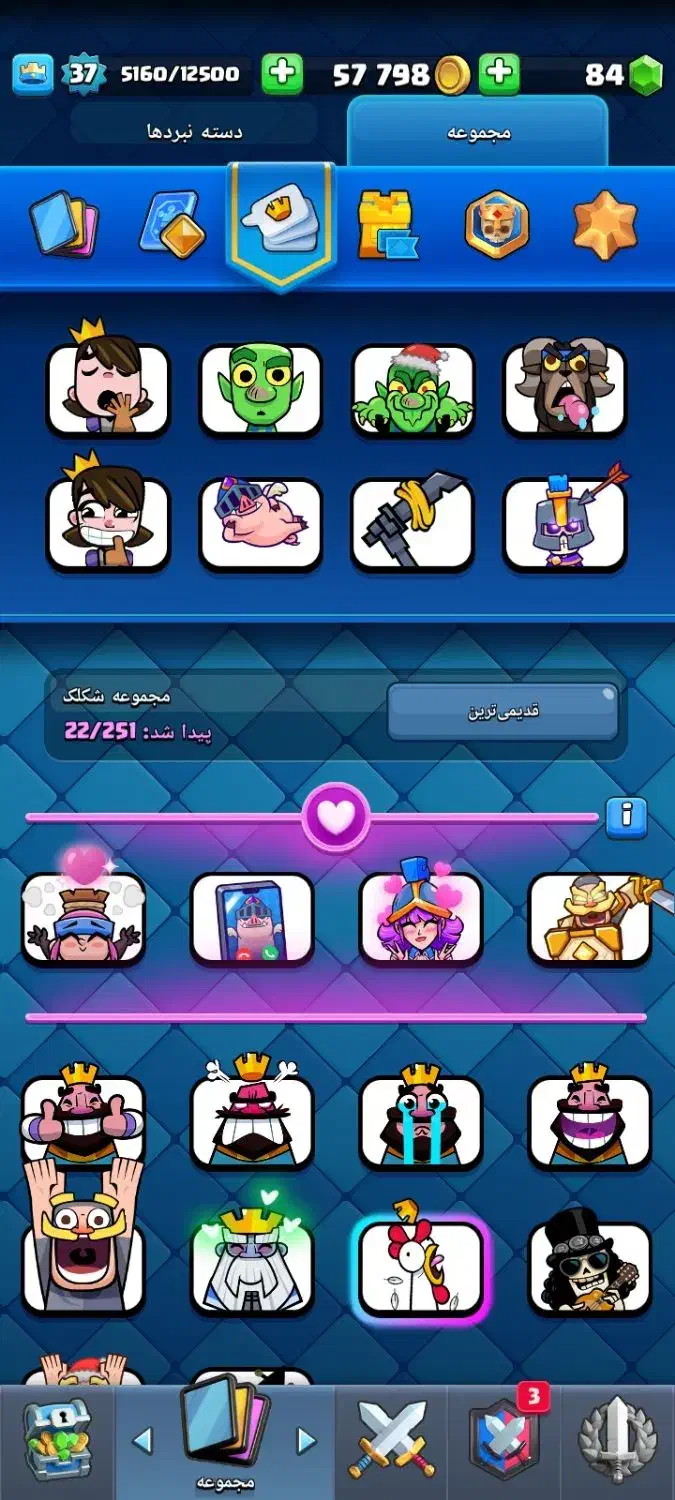This screenshot has height=1500, width=675.
Task: Choose the hog on phone emote
Action: [252, 918]
